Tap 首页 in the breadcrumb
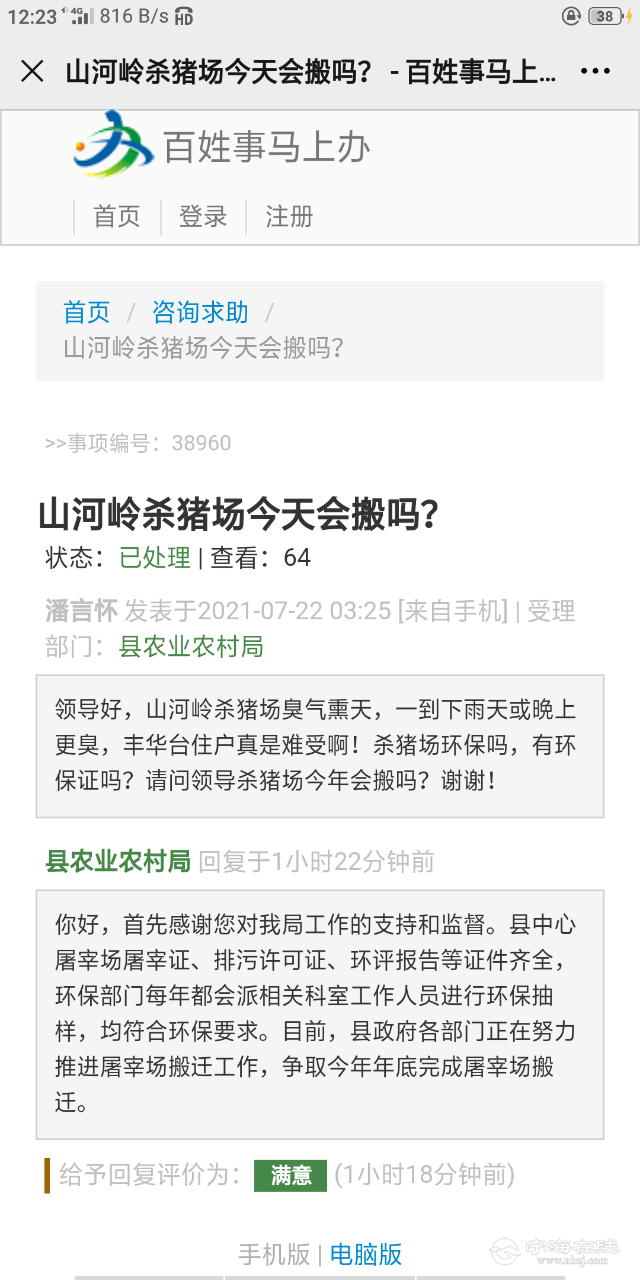This screenshot has height=1280, width=640. coord(87,312)
